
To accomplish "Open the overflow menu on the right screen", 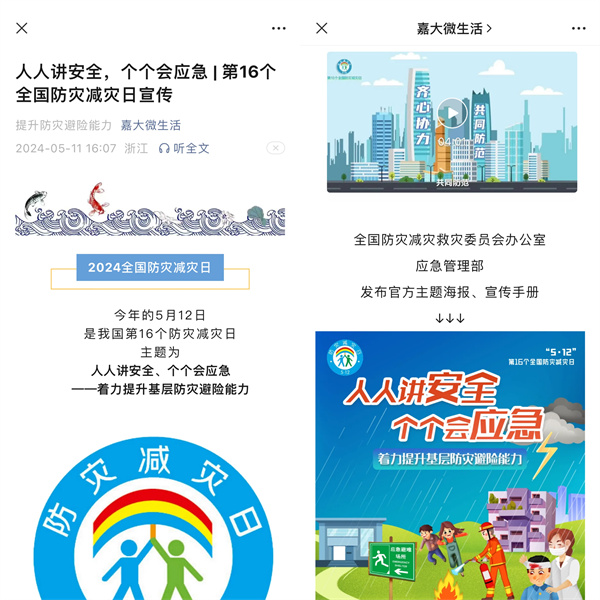I will click(x=579, y=28).
